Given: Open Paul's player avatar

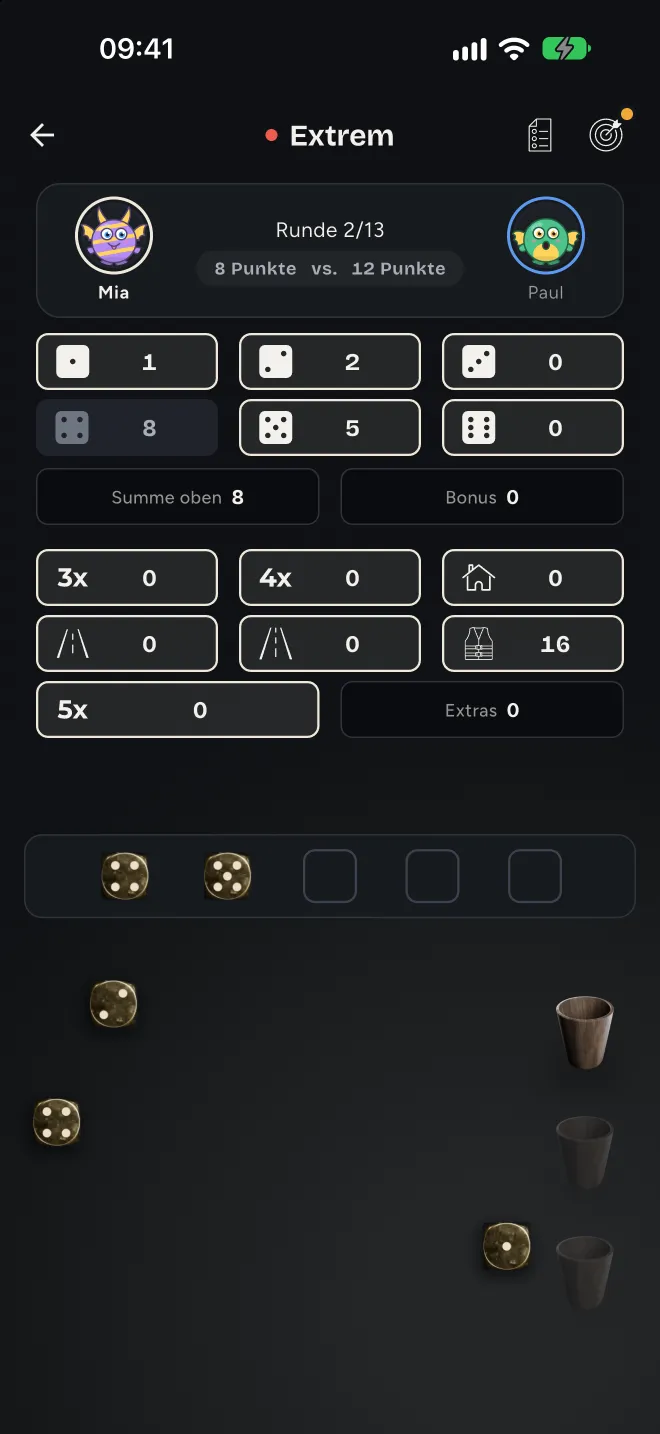Looking at the screenshot, I should (x=546, y=236).
